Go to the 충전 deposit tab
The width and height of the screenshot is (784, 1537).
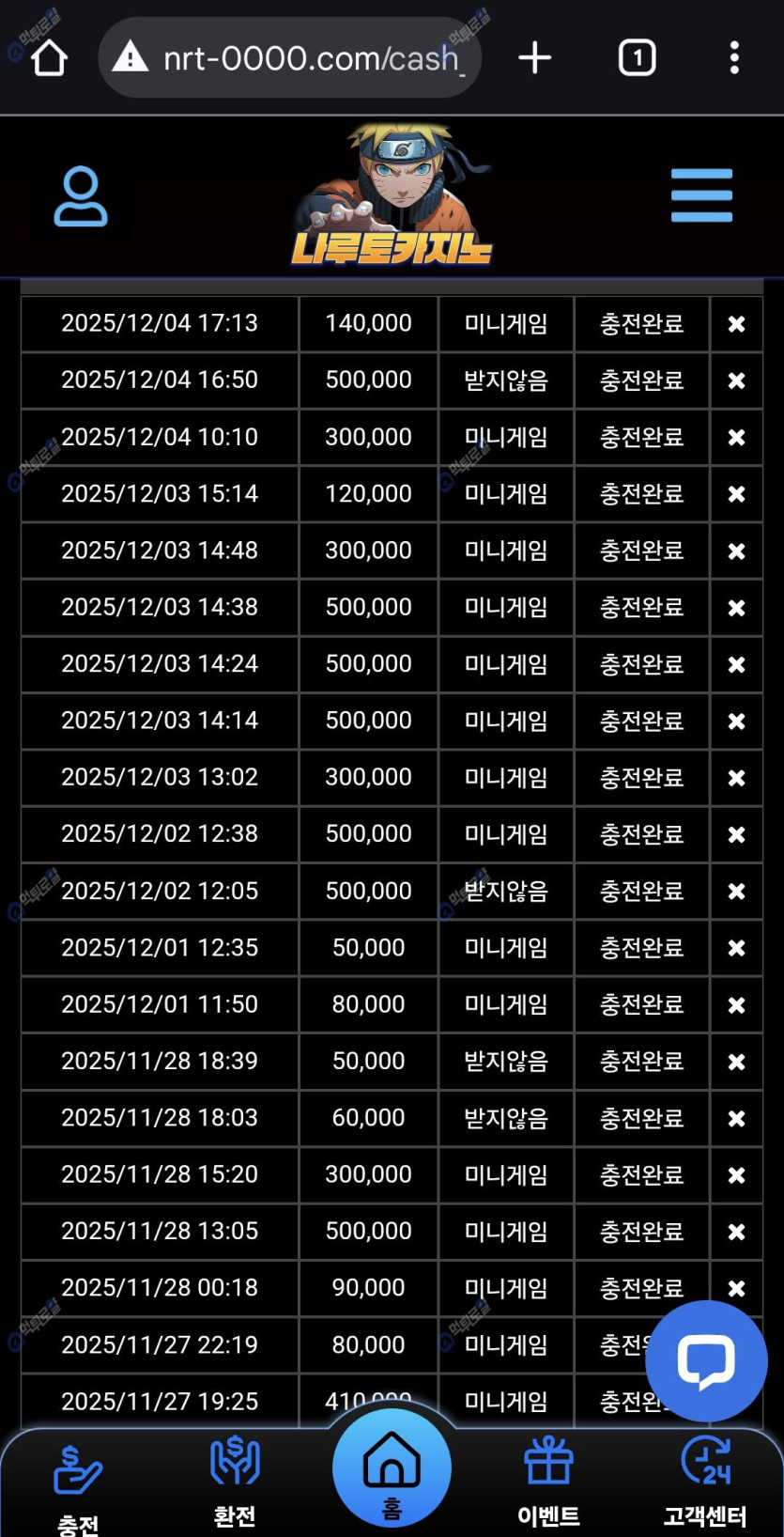[x=78, y=1484]
